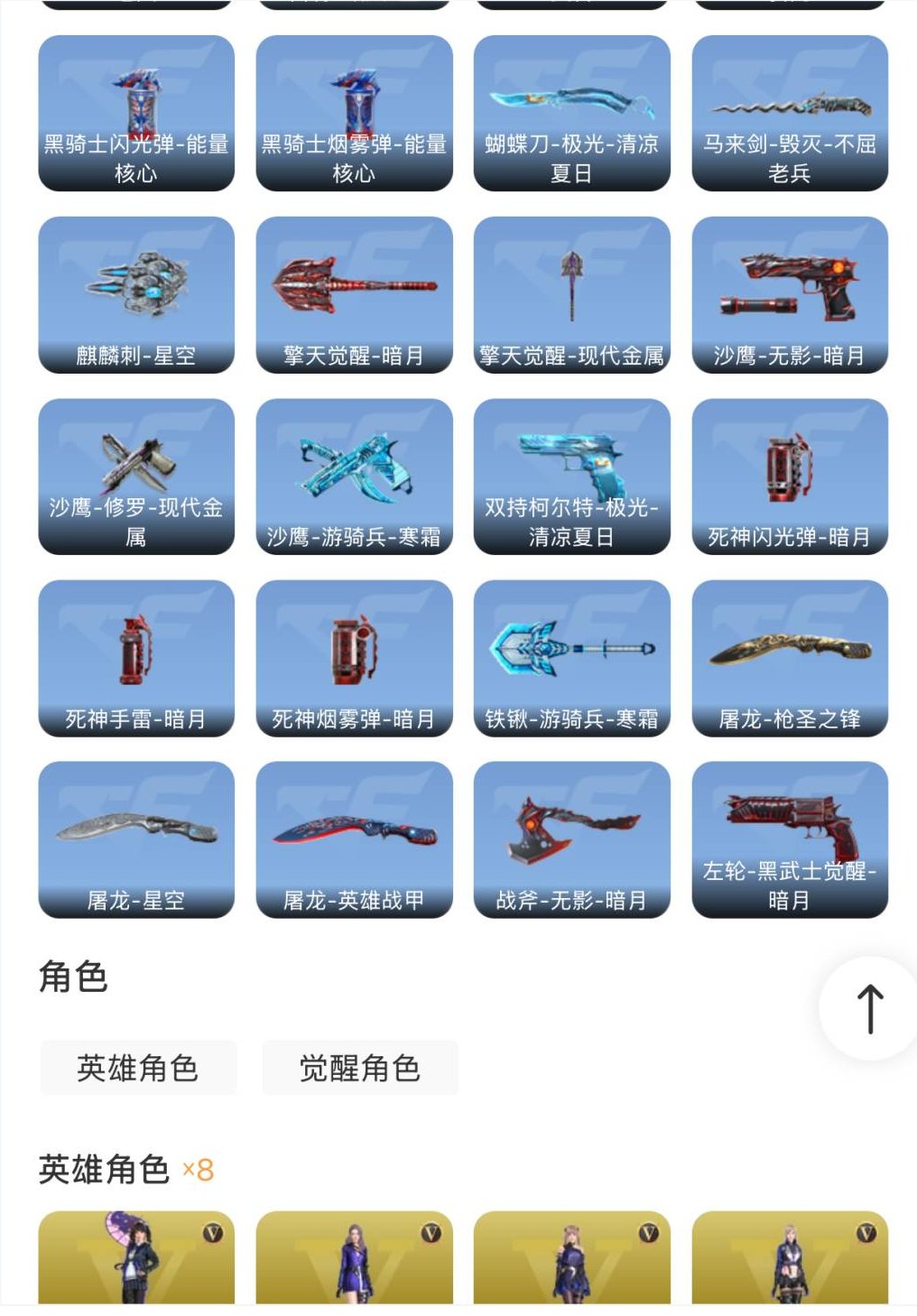Image resolution: width=917 pixels, height=1316 pixels.
Task: Click the 双持柯尔特-极光-清凉夏日 item
Action: pyautogui.click(x=569, y=477)
